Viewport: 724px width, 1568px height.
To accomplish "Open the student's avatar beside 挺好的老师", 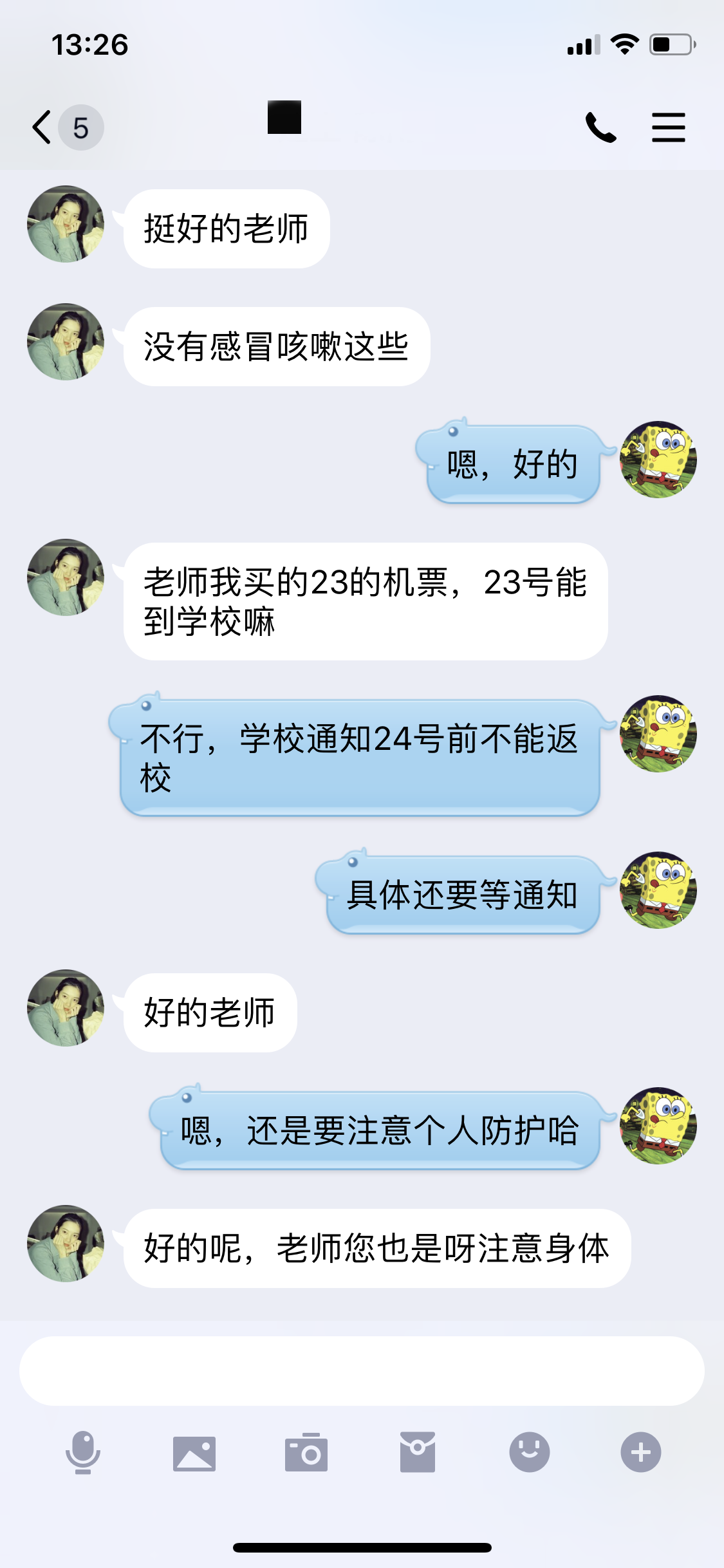I will (66, 224).
